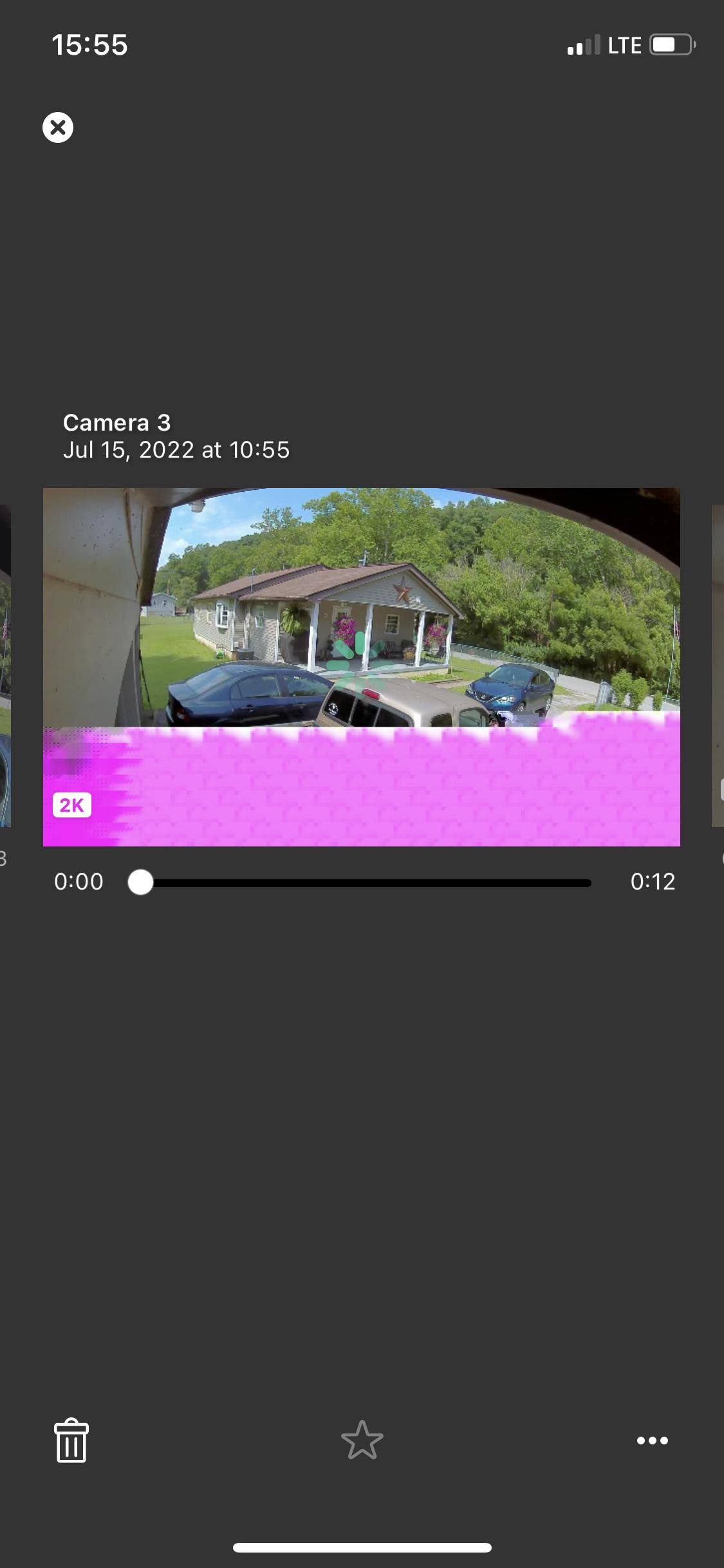Delete this recording with the trash icon
The width and height of the screenshot is (724, 1568).
coord(71,1440)
